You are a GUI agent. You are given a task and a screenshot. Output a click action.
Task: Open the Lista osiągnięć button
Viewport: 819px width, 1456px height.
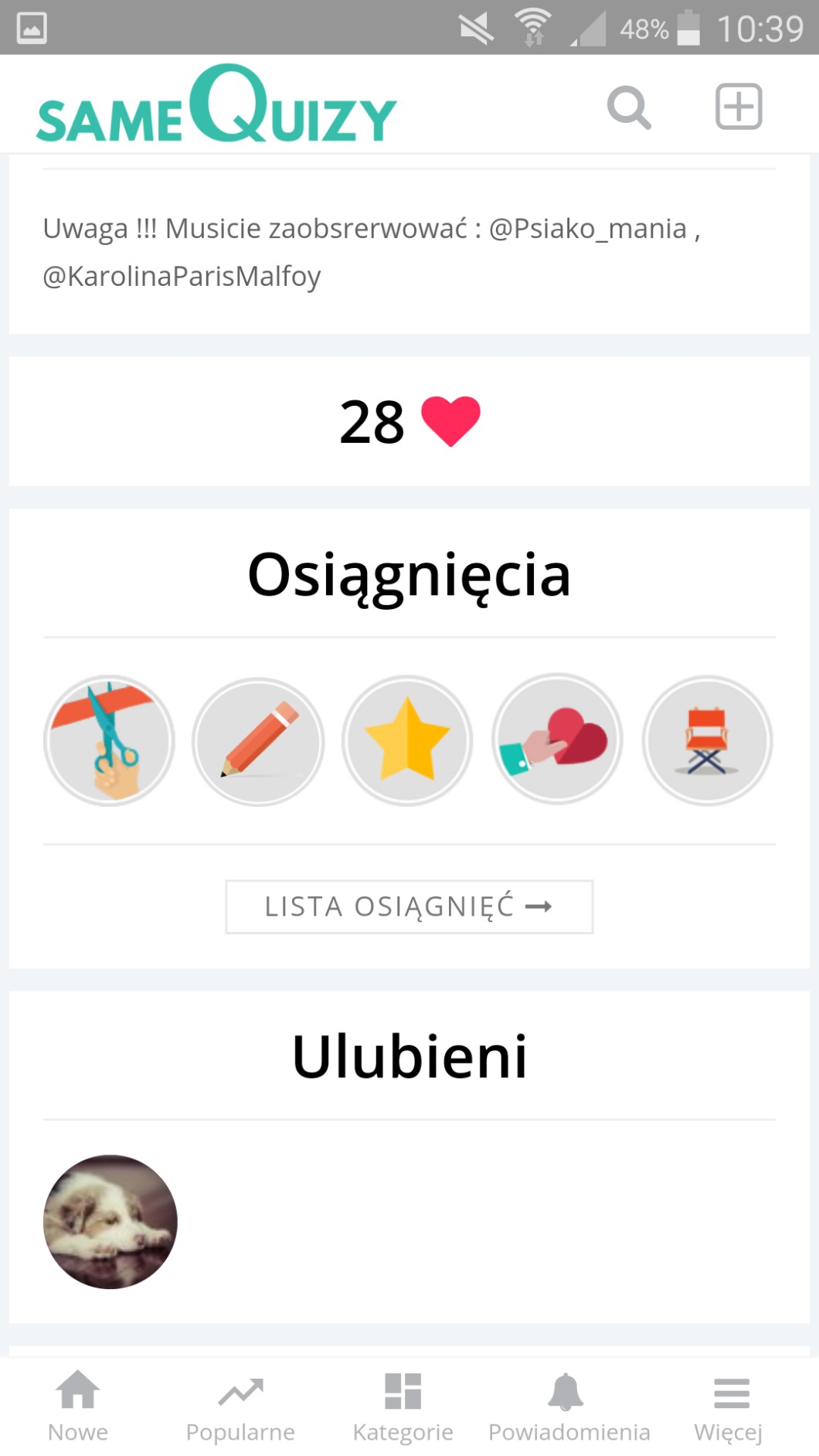409,907
